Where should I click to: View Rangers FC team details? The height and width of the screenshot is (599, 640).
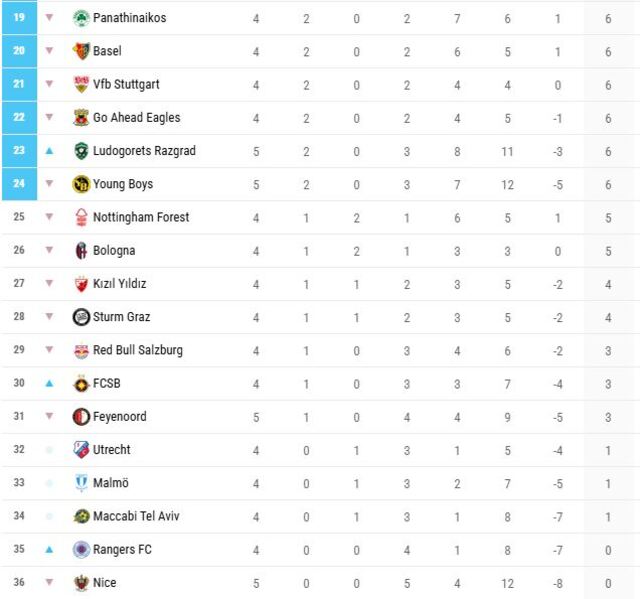tap(122, 549)
